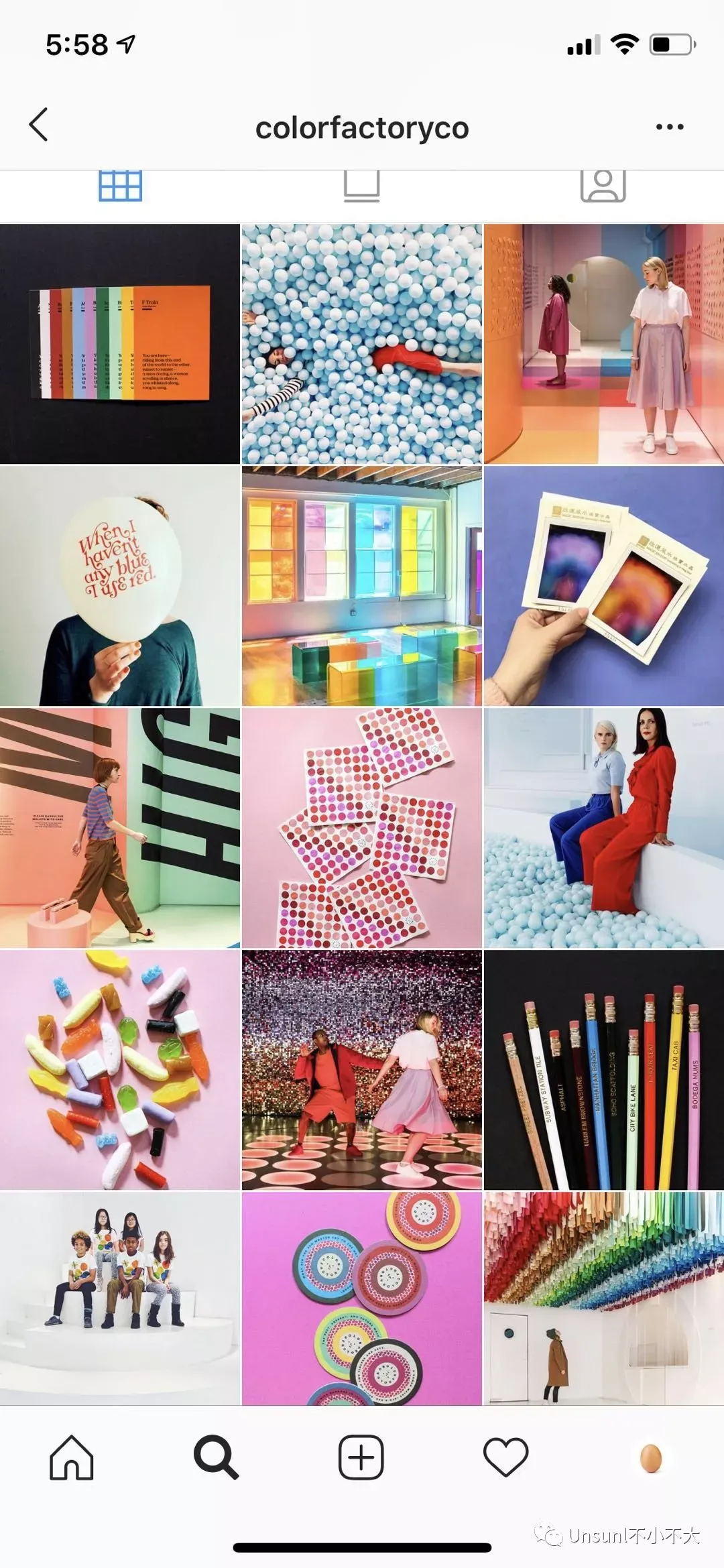Open the rainbow window room post
Viewport: 724px width, 1568px height.
[361, 586]
